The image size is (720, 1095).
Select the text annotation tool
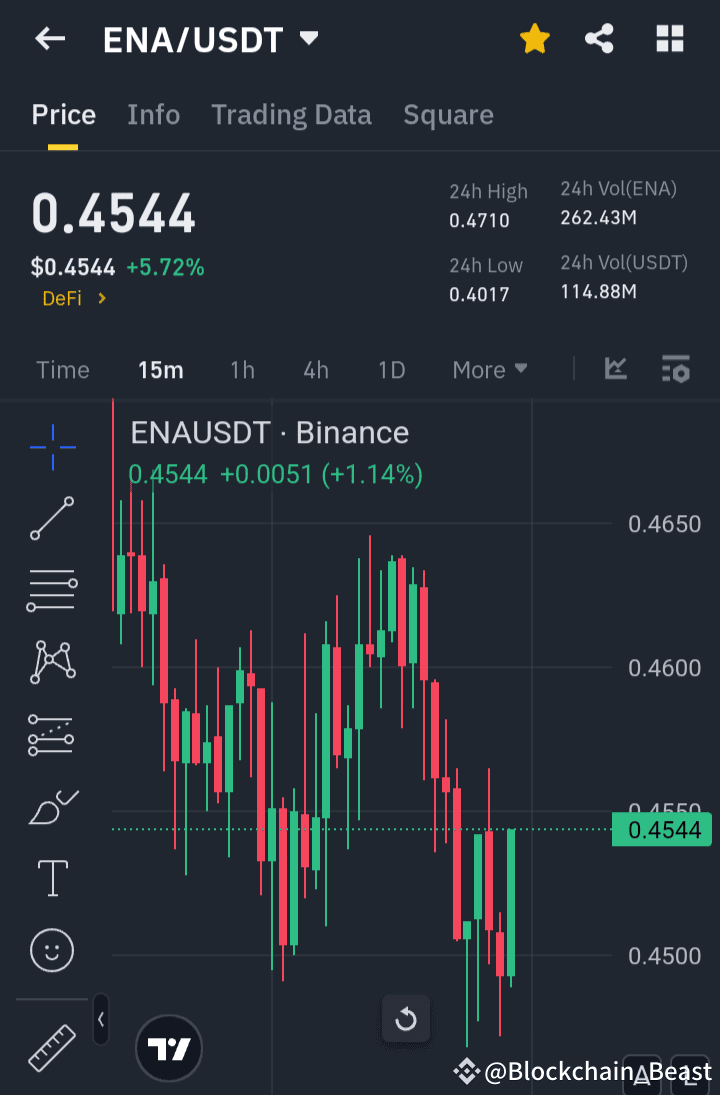[x=51, y=878]
